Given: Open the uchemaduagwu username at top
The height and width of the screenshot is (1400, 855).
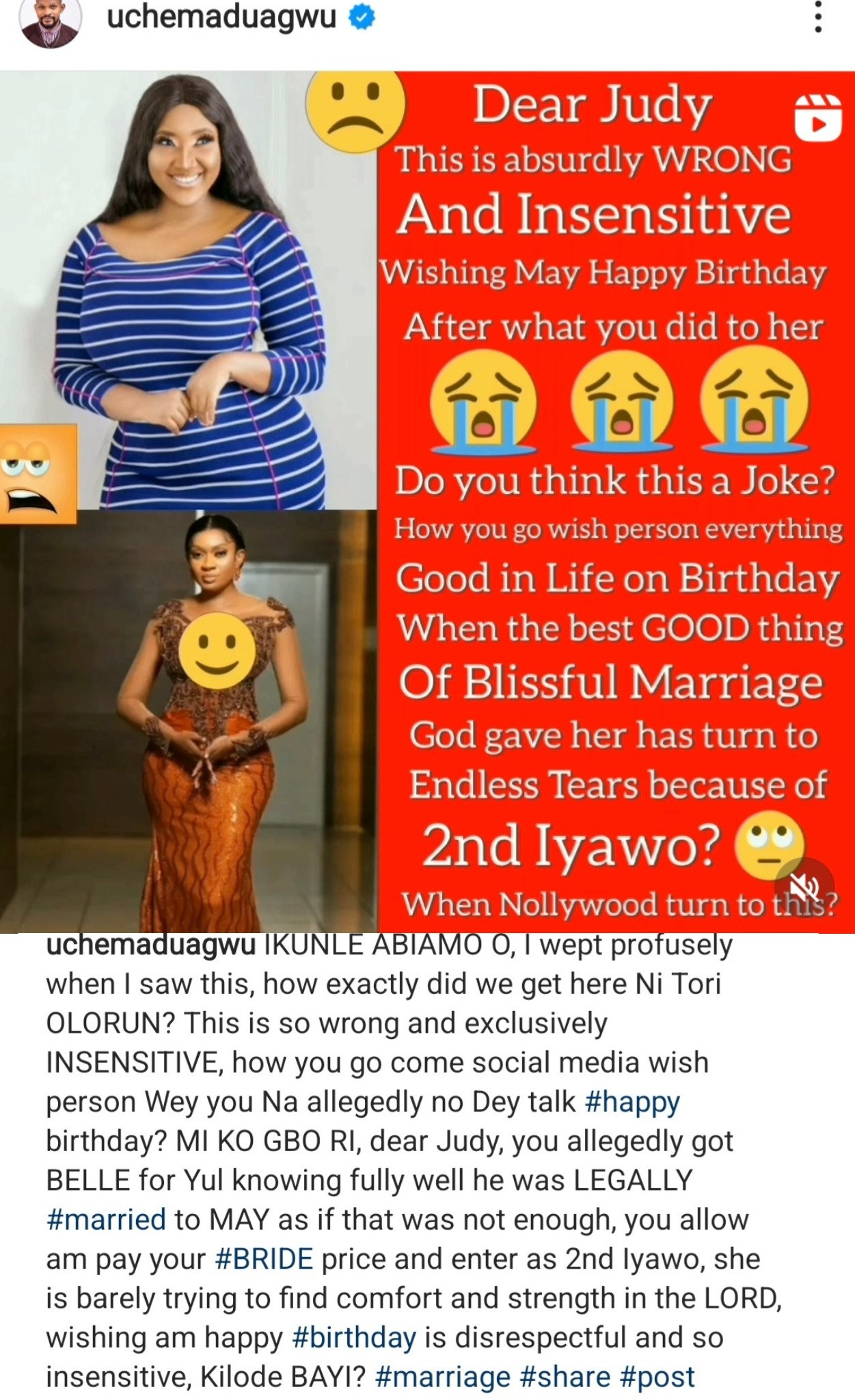Looking at the screenshot, I should pyautogui.click(x=221, y=18).
